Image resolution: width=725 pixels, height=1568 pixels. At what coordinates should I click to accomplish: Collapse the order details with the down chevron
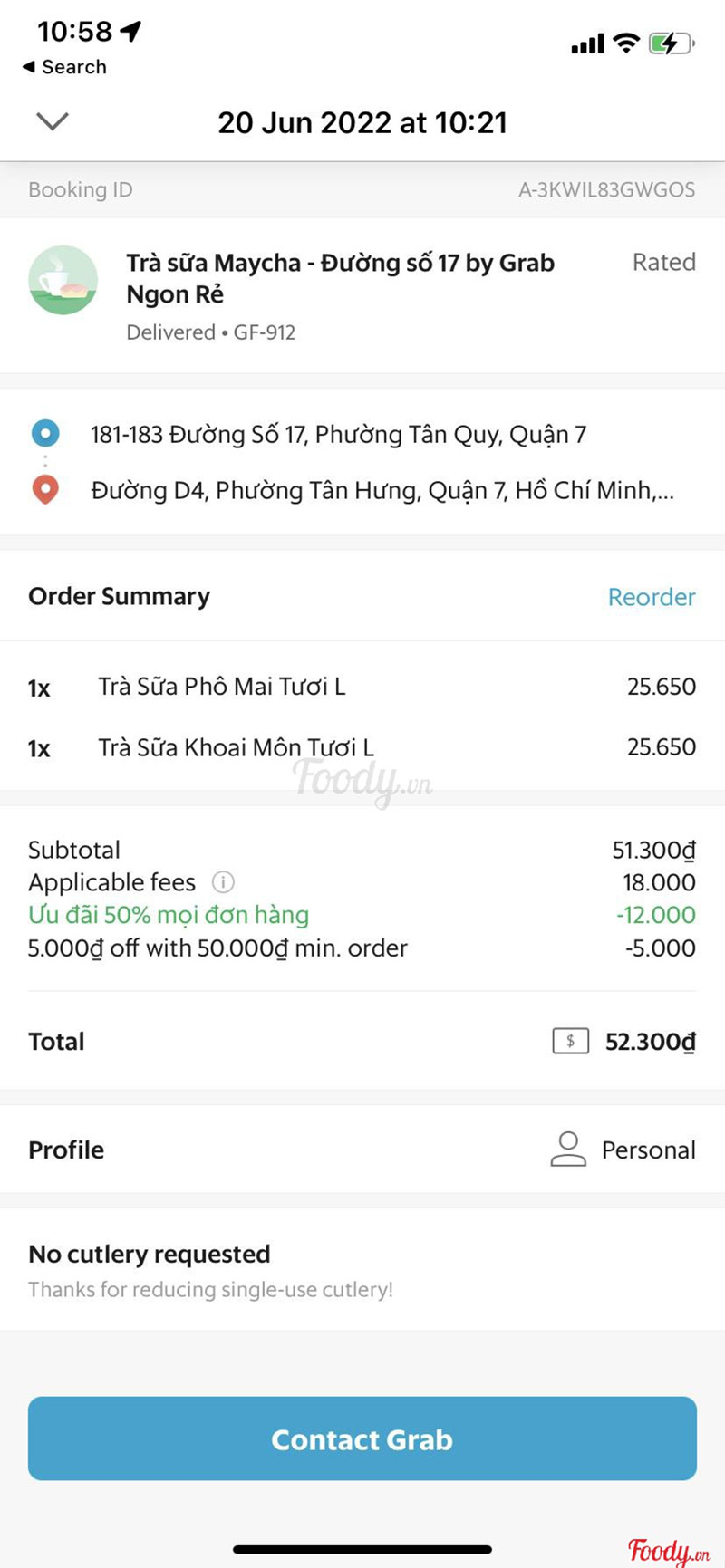click(x=53, y=121)
